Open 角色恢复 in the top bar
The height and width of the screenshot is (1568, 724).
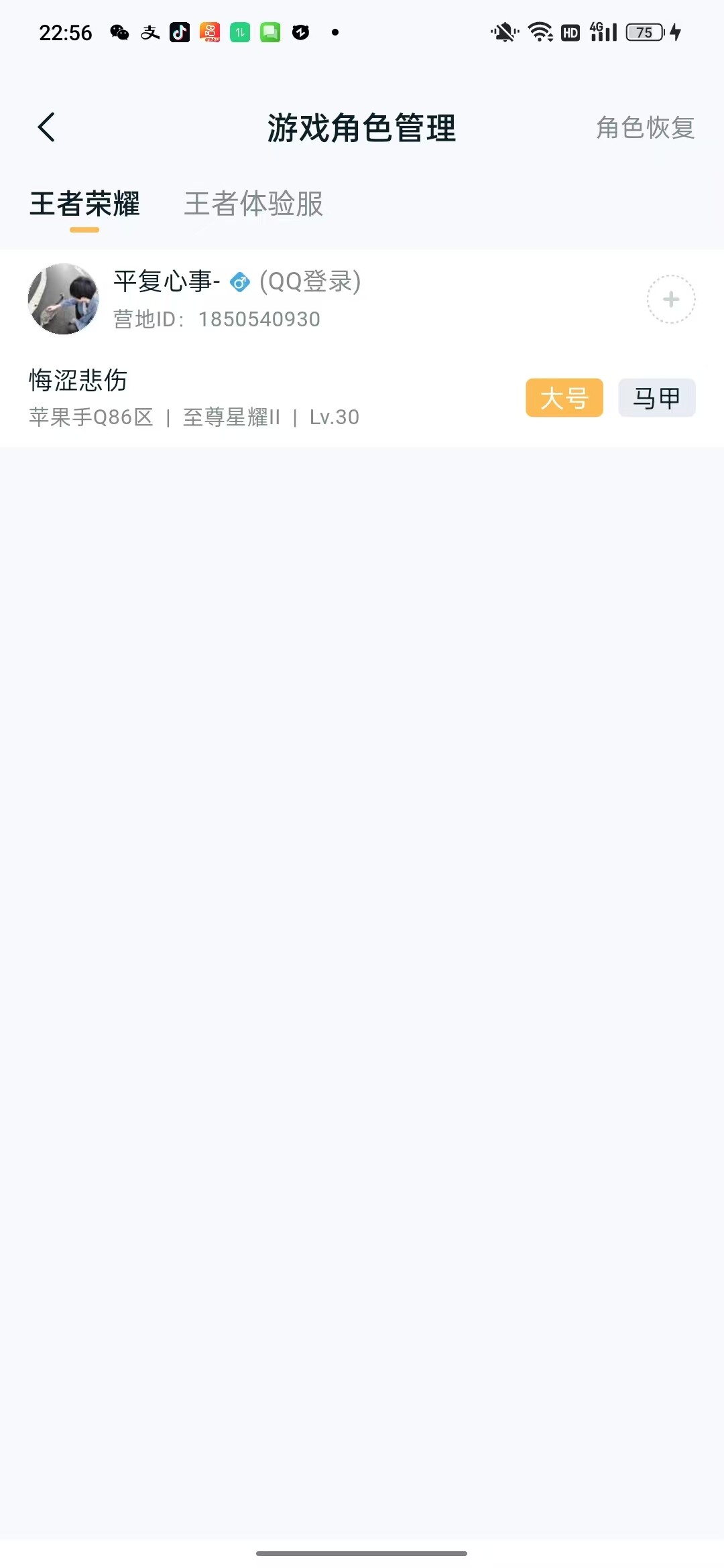click(x=645, y=127)
